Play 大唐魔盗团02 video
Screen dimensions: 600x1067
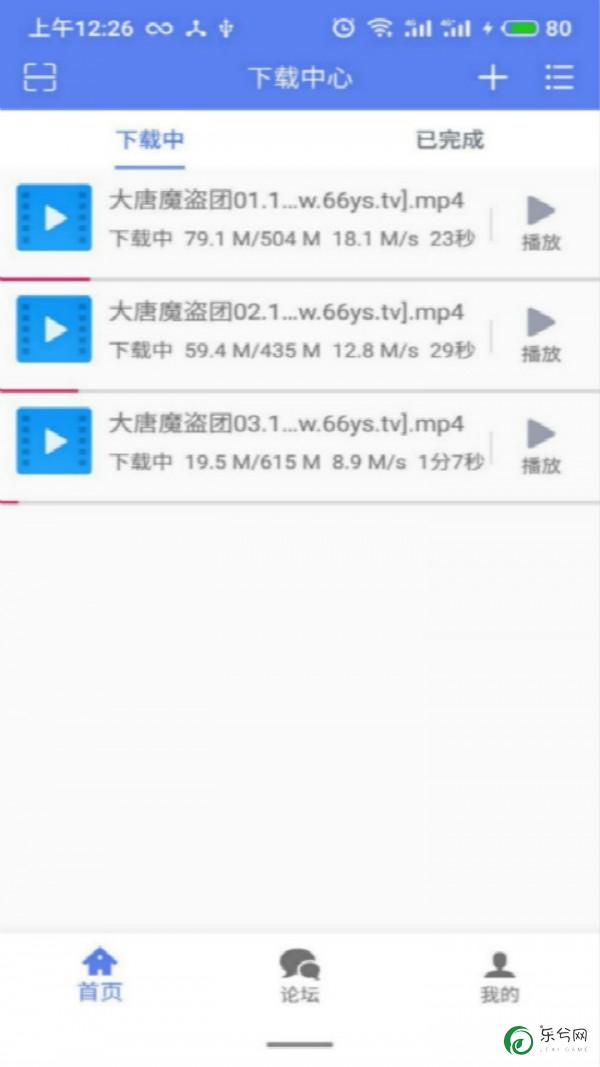[x=541, y=334]
